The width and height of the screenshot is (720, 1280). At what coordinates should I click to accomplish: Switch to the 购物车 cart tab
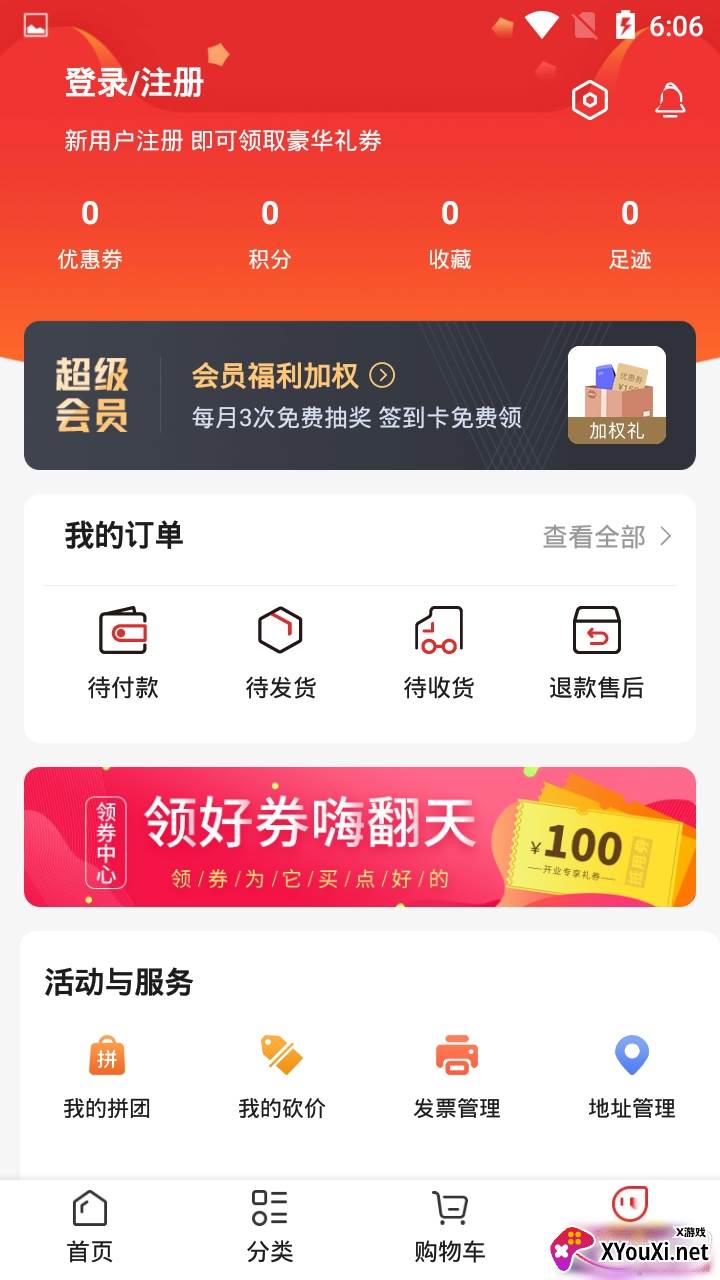pos(450,1225)
